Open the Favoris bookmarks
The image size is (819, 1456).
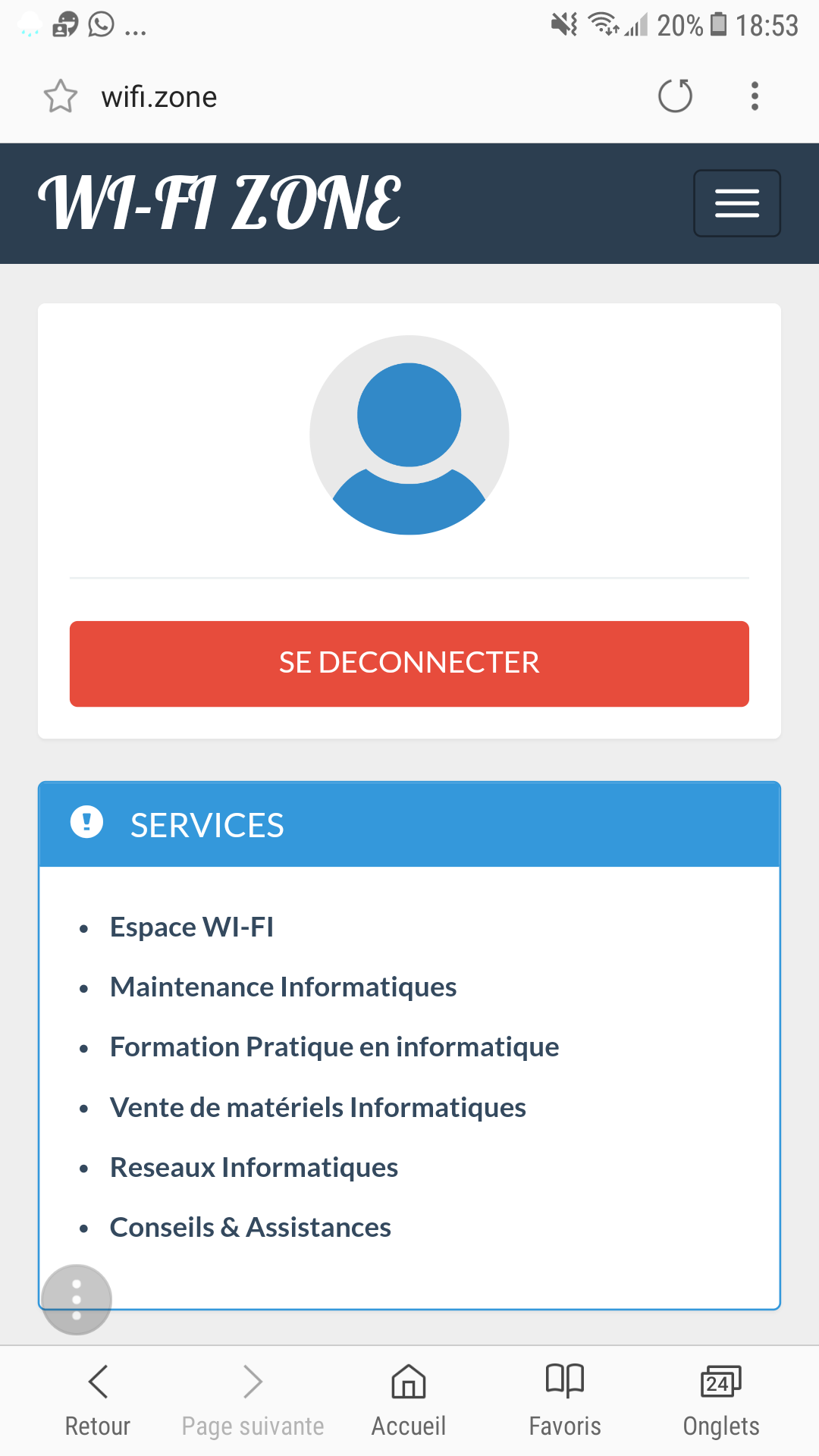click(x=565, y=1400)
